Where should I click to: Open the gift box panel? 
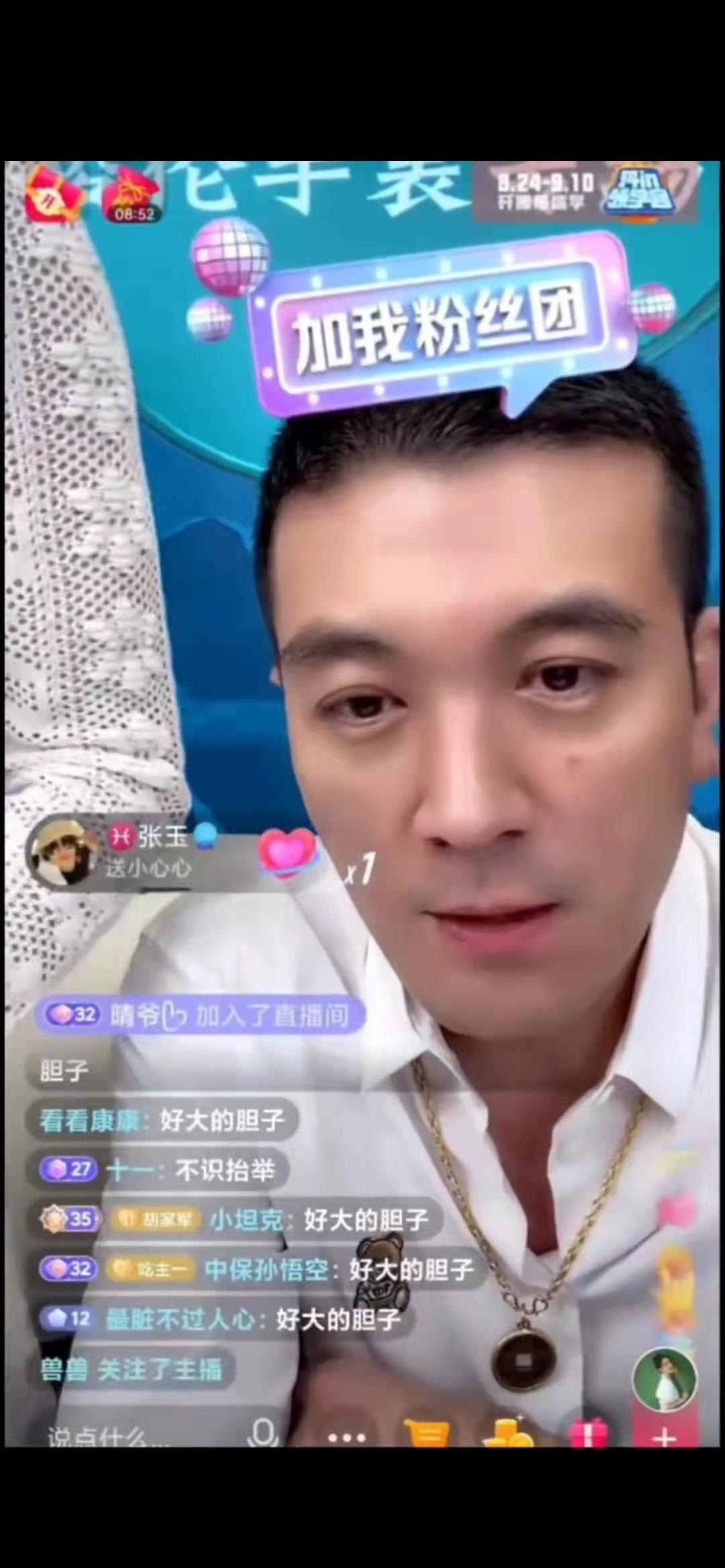(x=588, y=1434)
